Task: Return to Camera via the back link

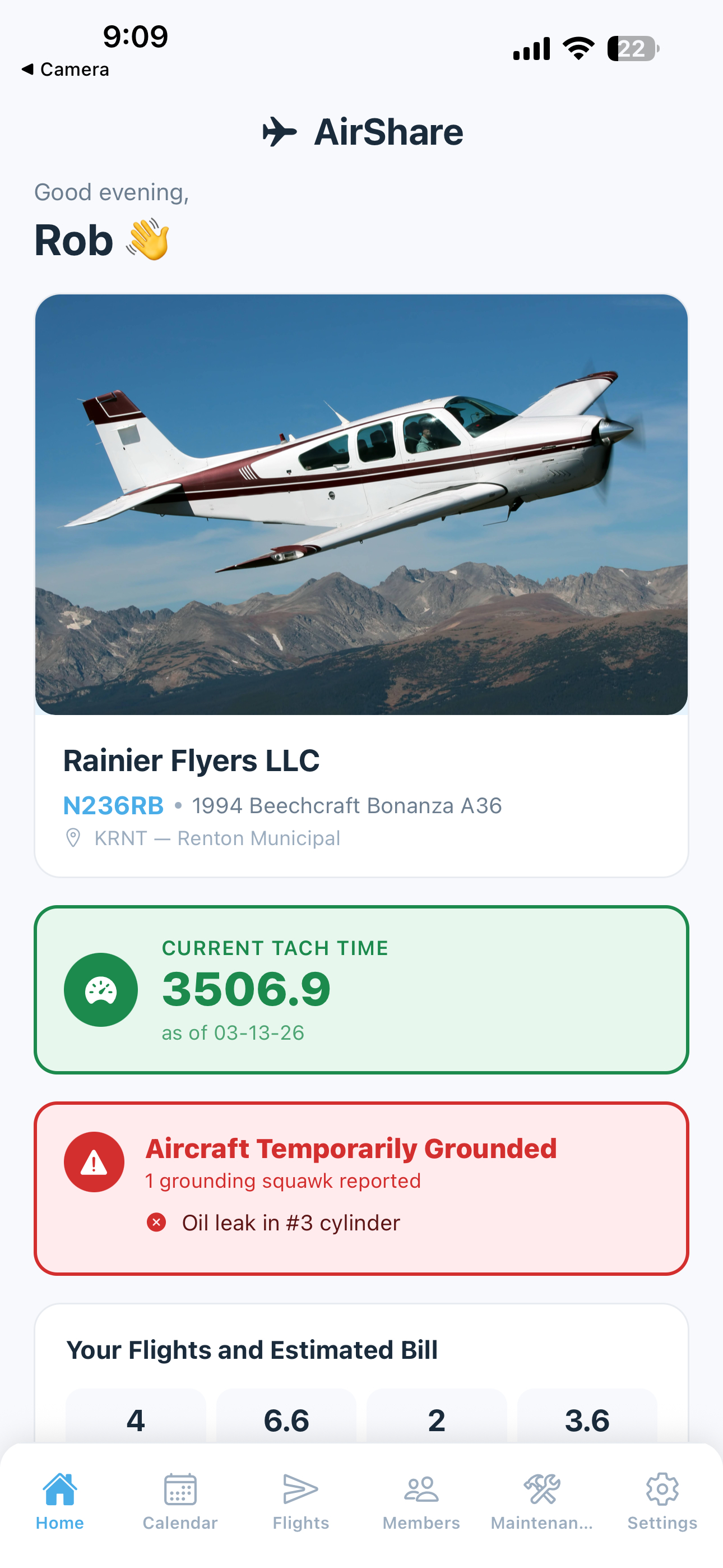Action: [x=66, y=70]
